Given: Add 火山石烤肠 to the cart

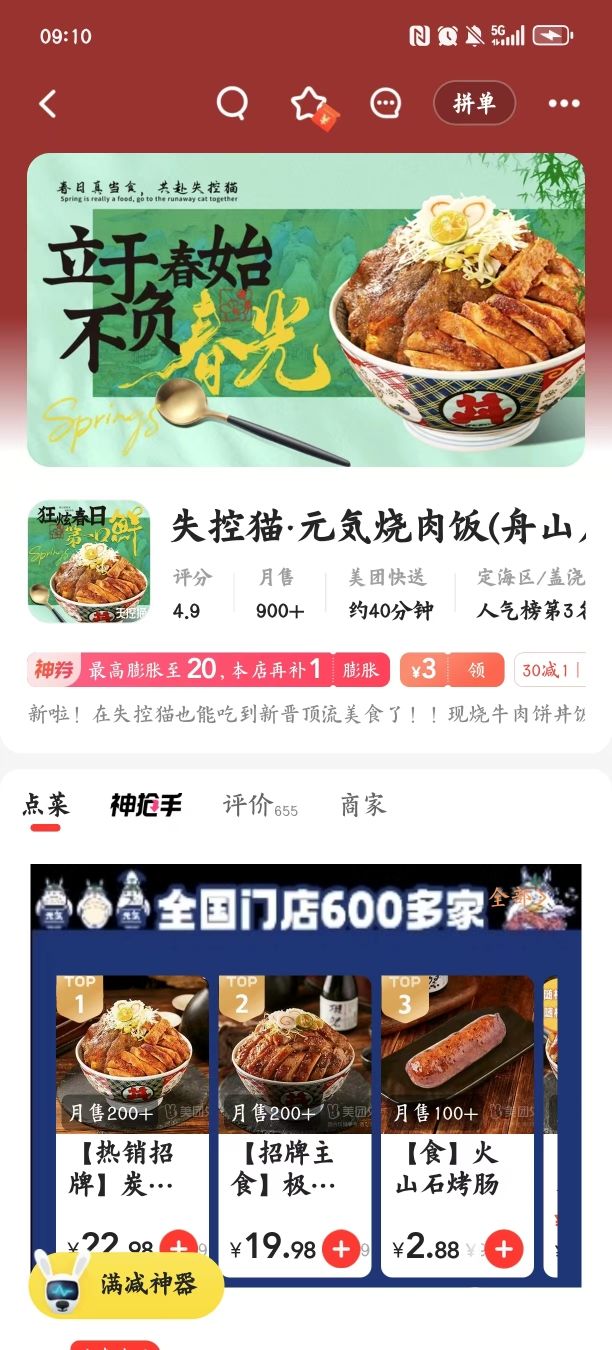Looking at the screenshot, I should (504, 1248).
